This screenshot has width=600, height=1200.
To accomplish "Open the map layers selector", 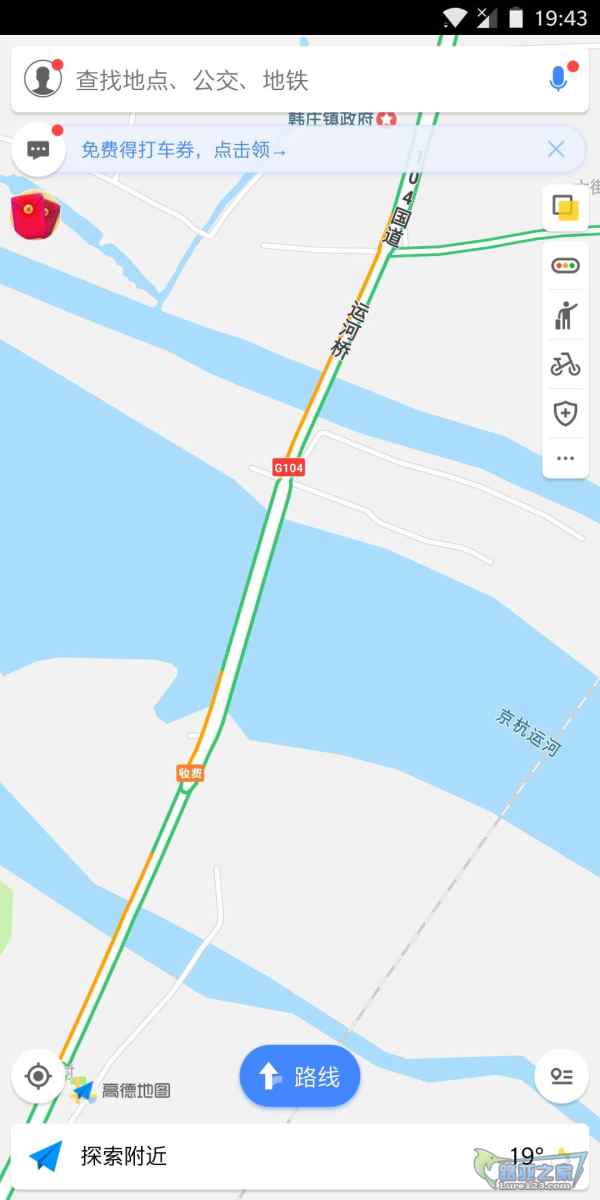I will (566, 208).
